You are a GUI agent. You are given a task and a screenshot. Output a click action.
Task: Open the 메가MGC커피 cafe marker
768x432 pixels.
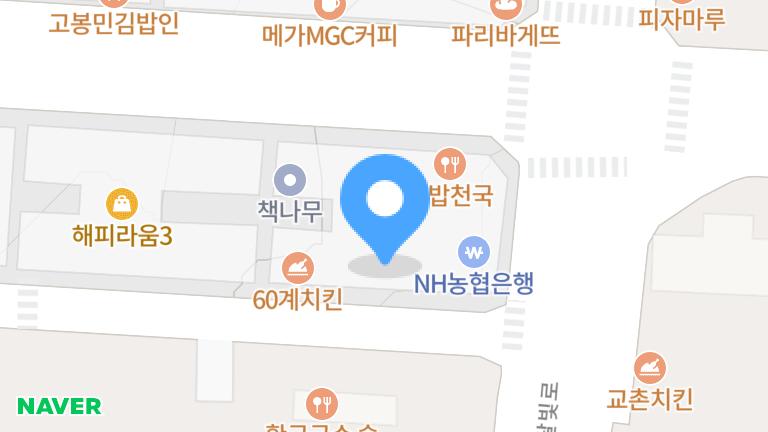point(329,9)
